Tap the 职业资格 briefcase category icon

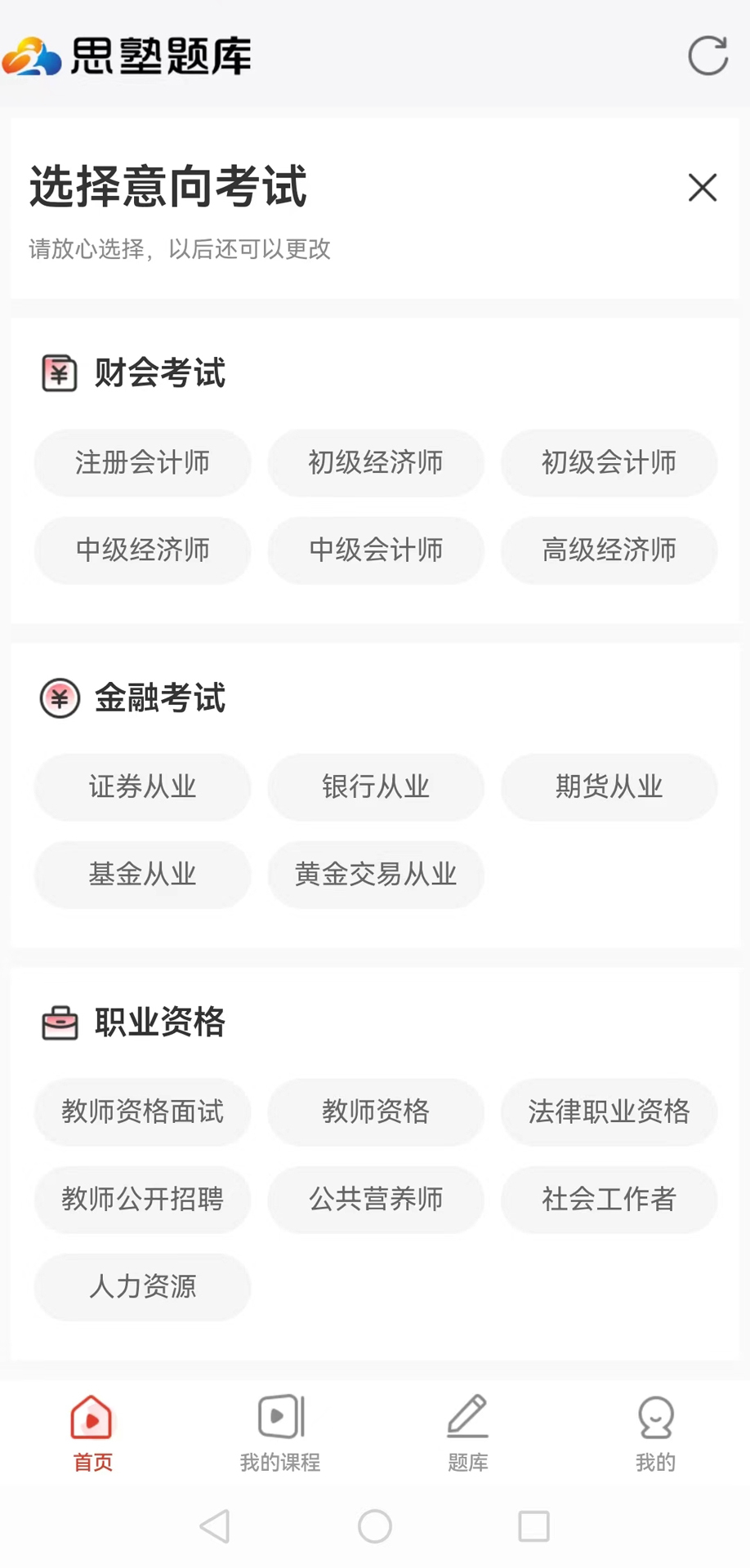tap(59, 1022)
